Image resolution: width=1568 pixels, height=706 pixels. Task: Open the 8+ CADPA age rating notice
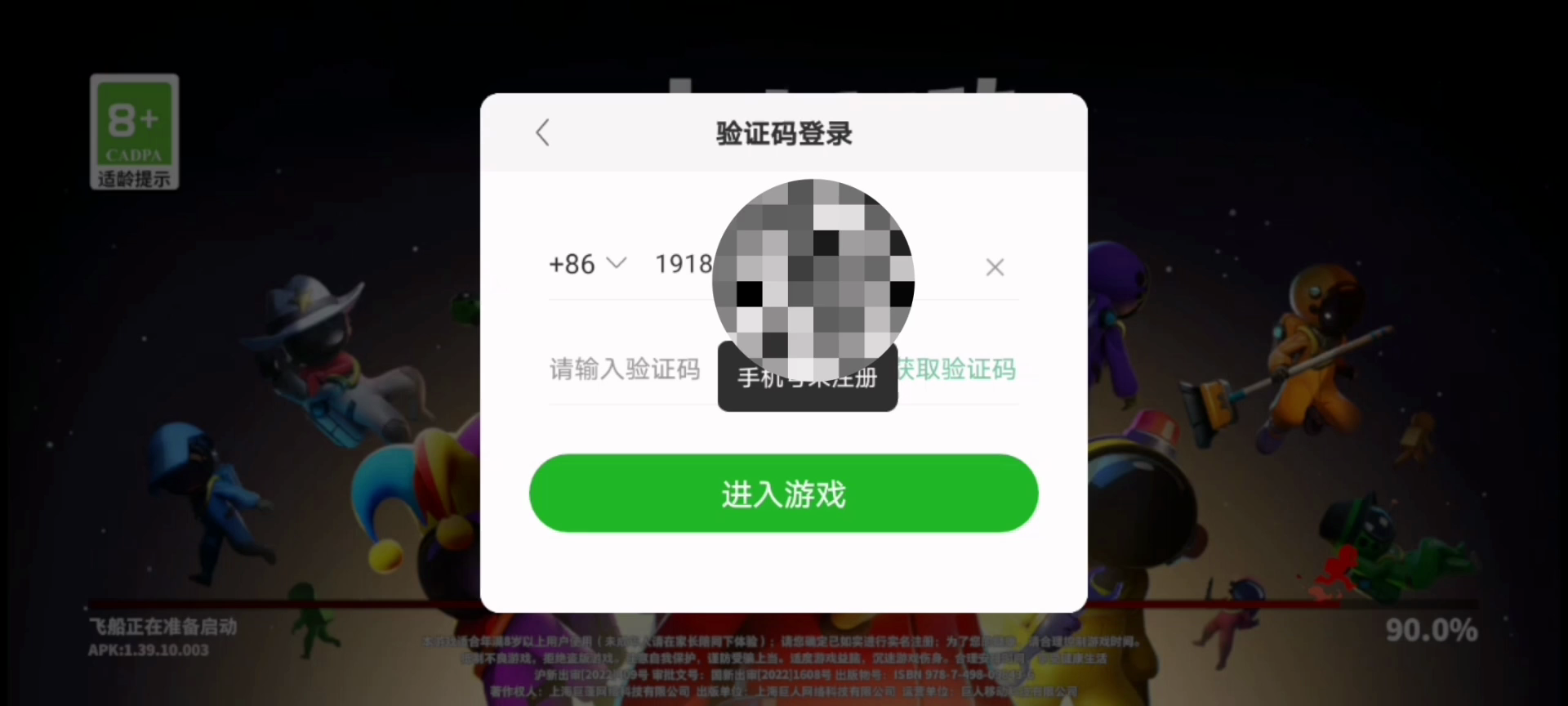134,132
